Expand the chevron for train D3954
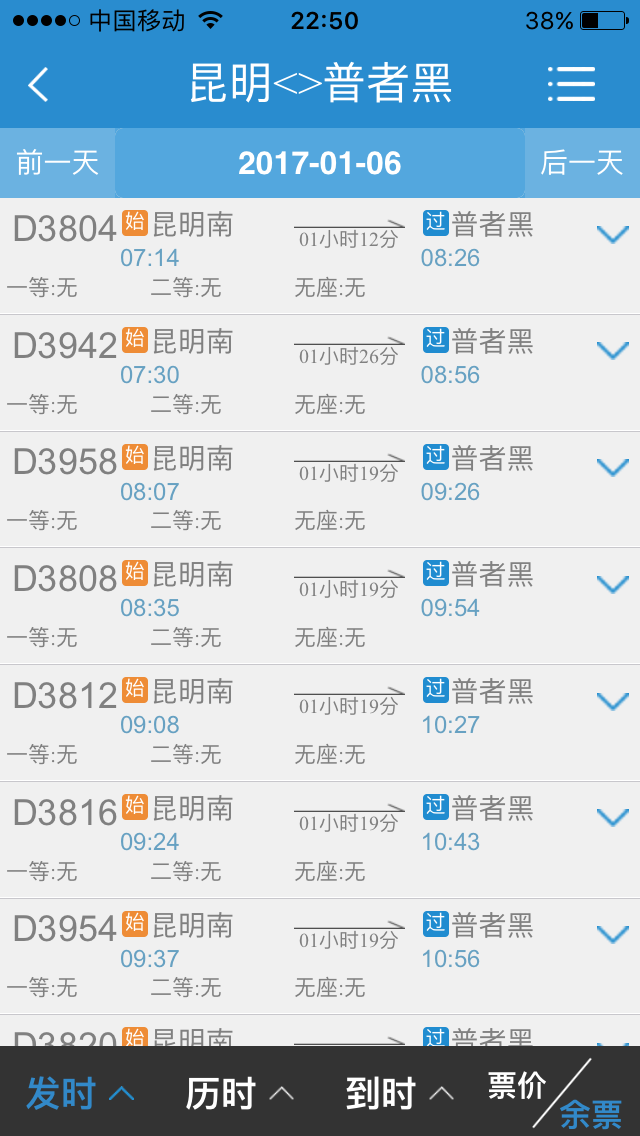 tap(612, 935)
